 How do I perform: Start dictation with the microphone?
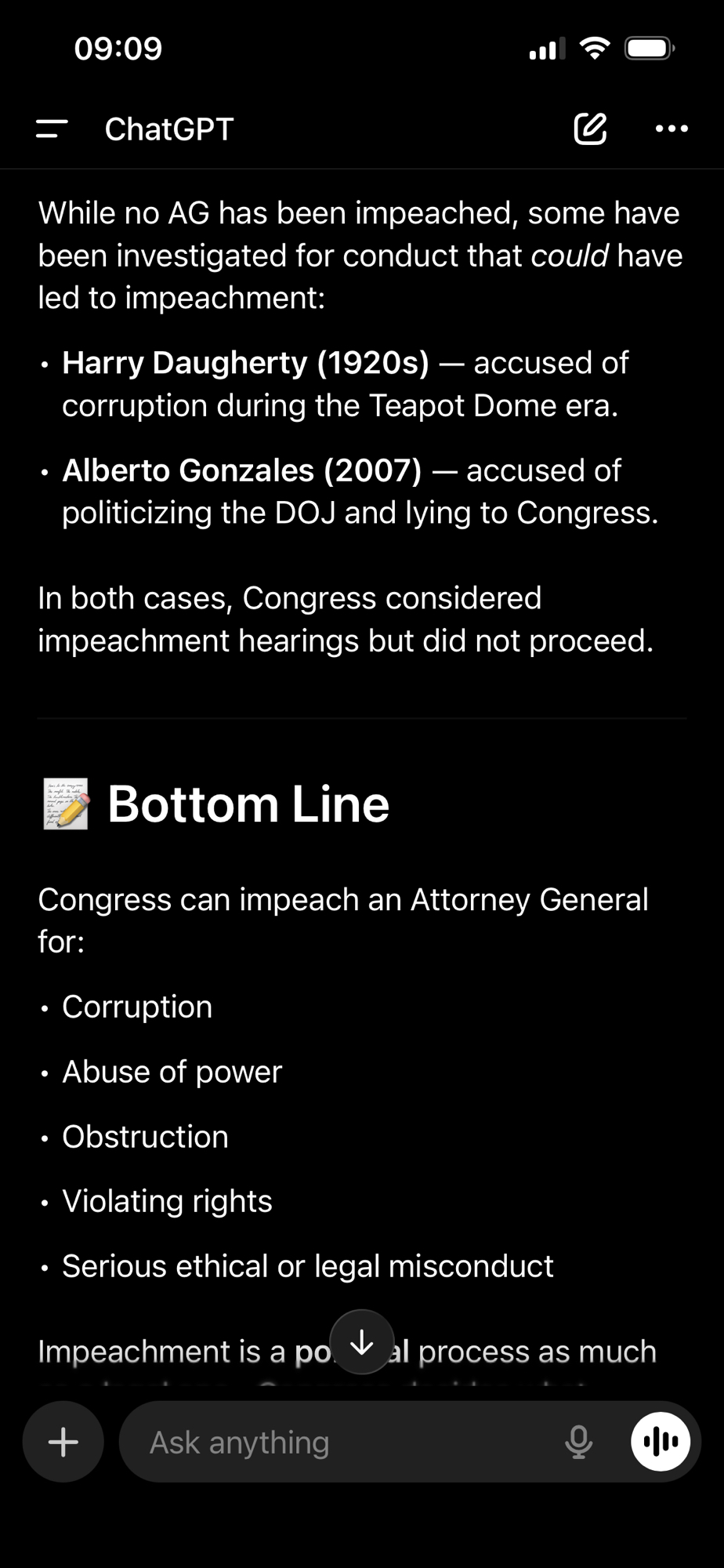pos(578,1442)
